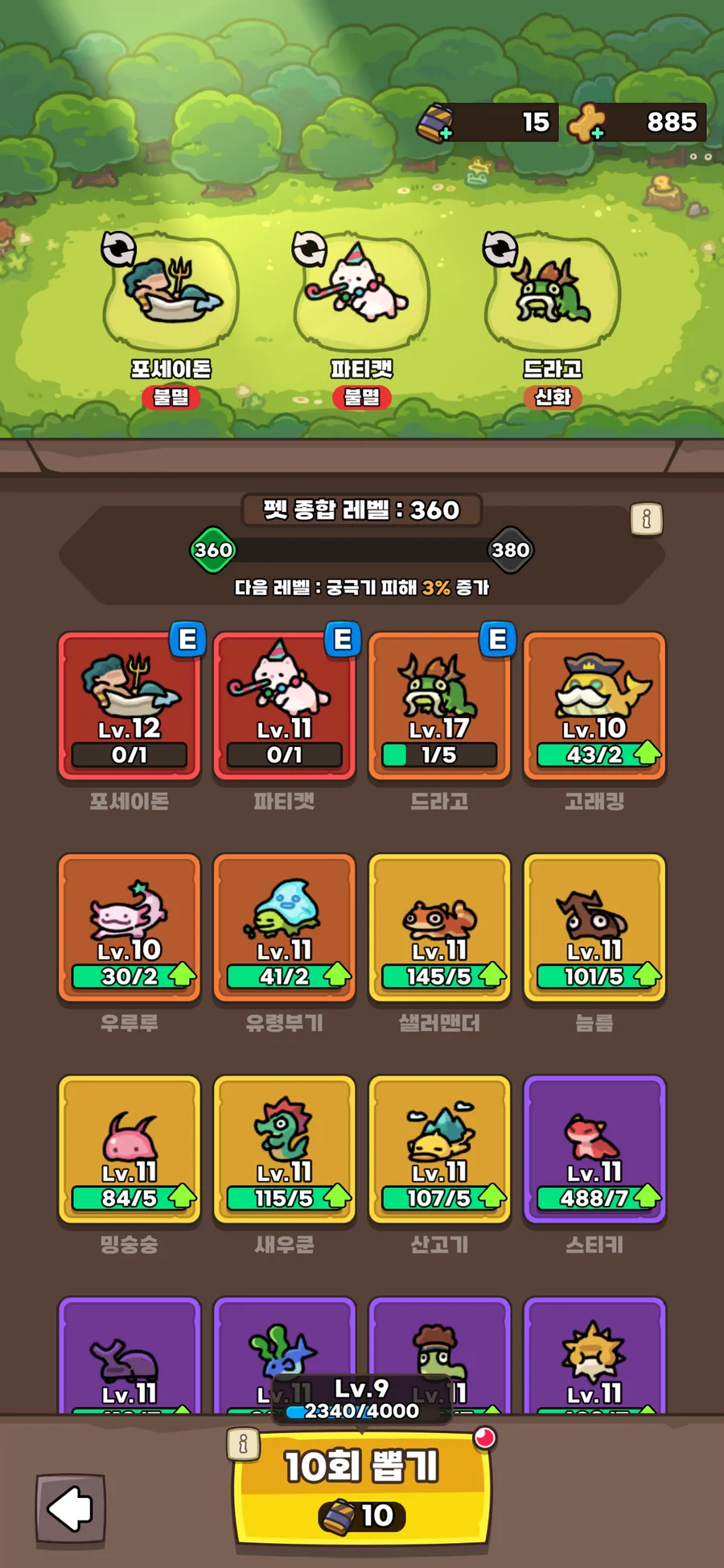The image size is (724, 1568).
Task: Swap the equipped 포세이돈 pet slot
Action: (x=118, y=249)
